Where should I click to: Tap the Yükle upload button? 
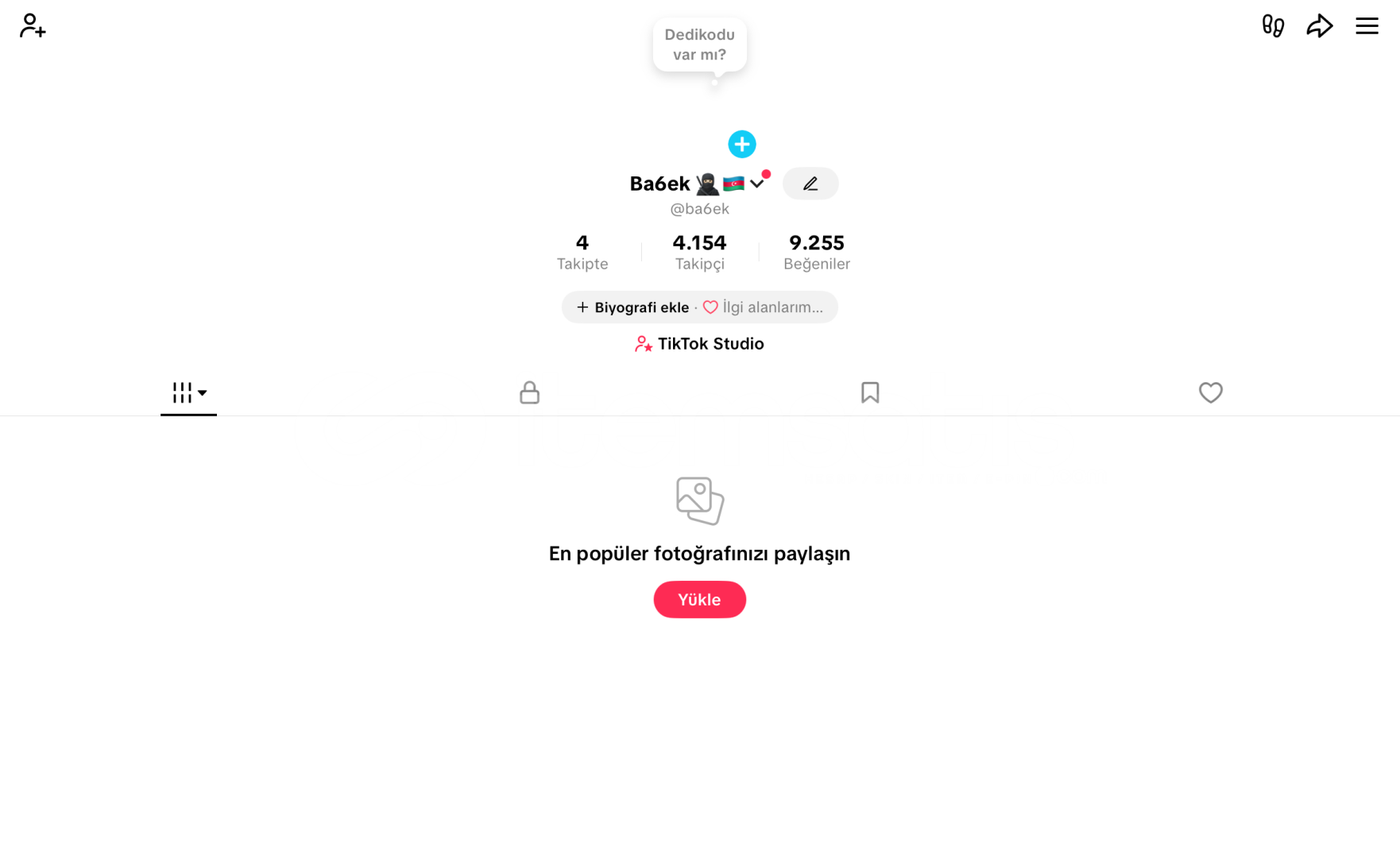699,600
